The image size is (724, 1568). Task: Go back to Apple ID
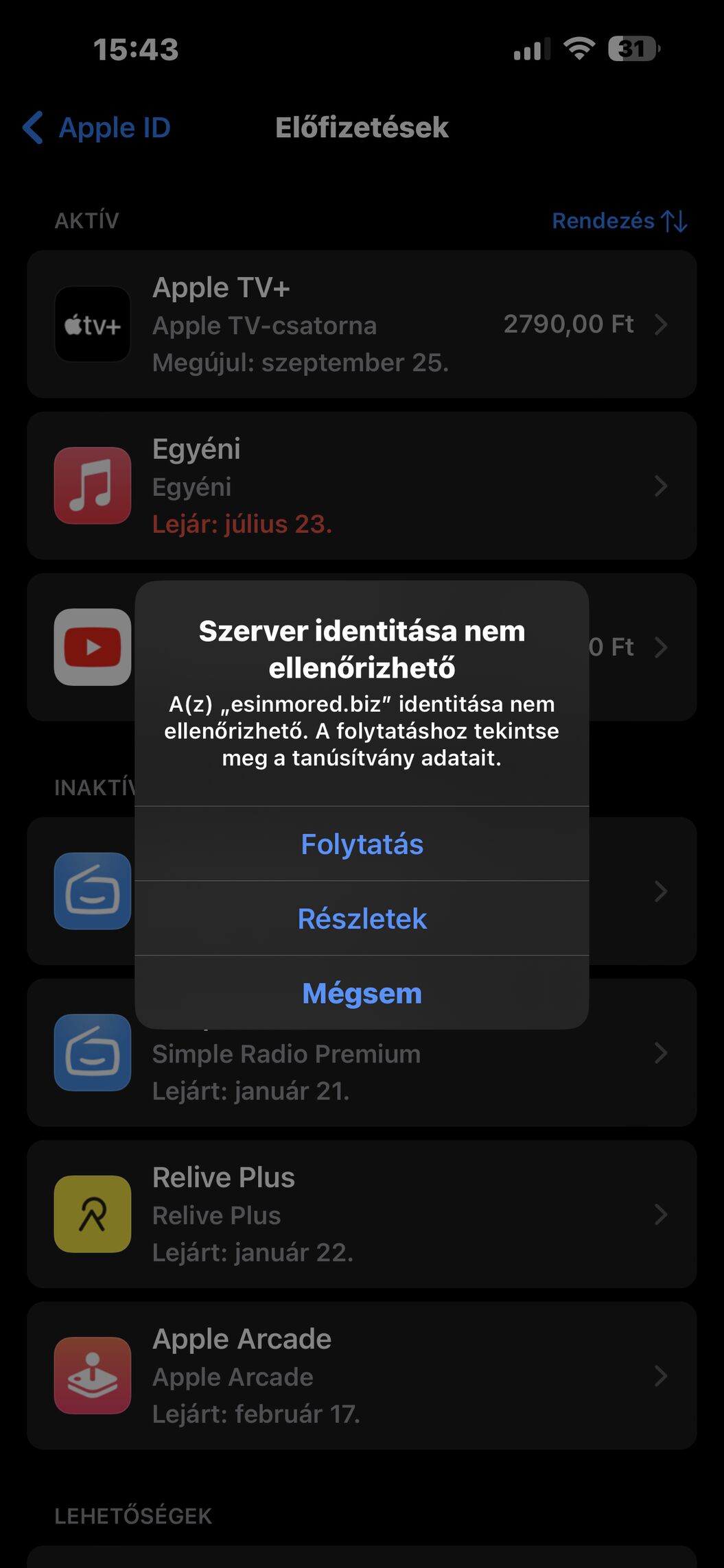coord(97,128)
